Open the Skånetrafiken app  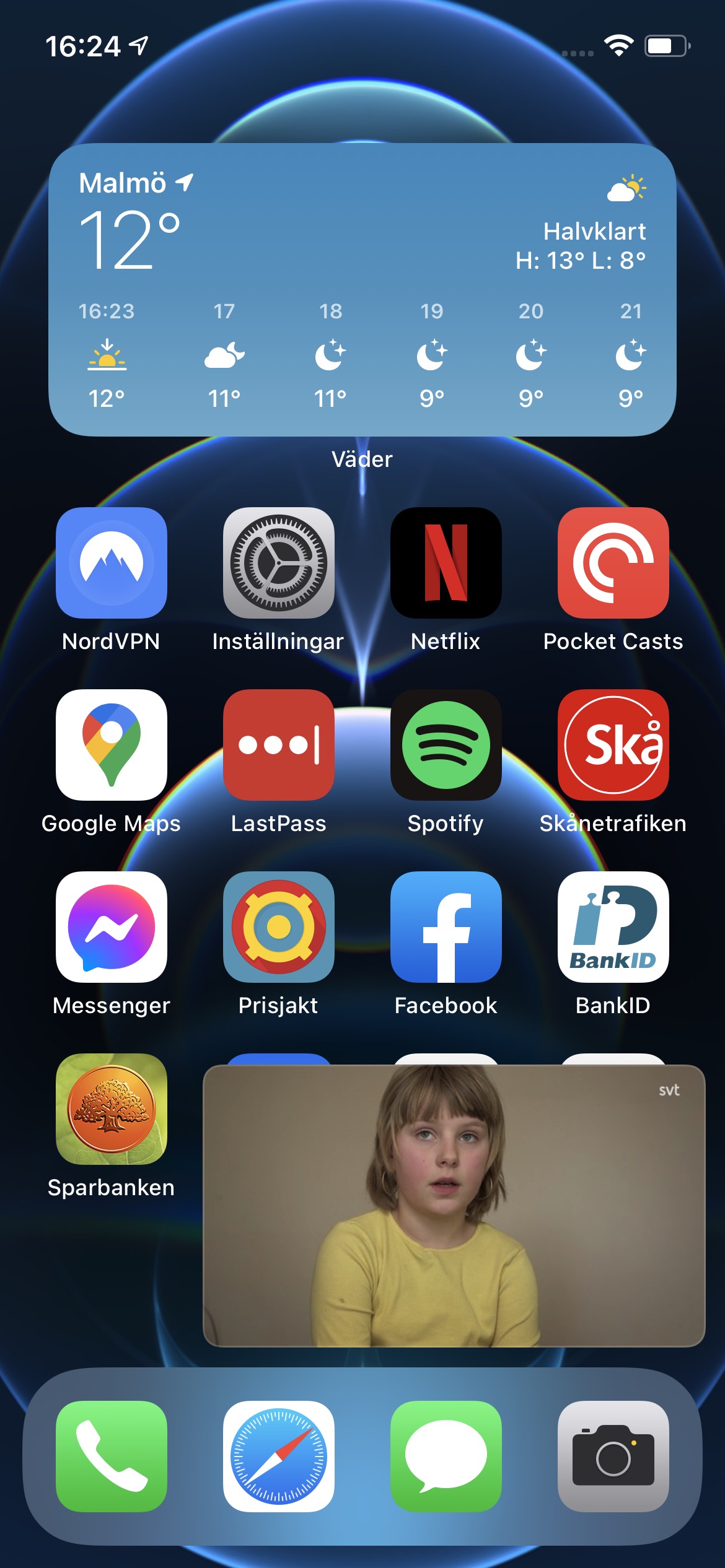(613, 745)
